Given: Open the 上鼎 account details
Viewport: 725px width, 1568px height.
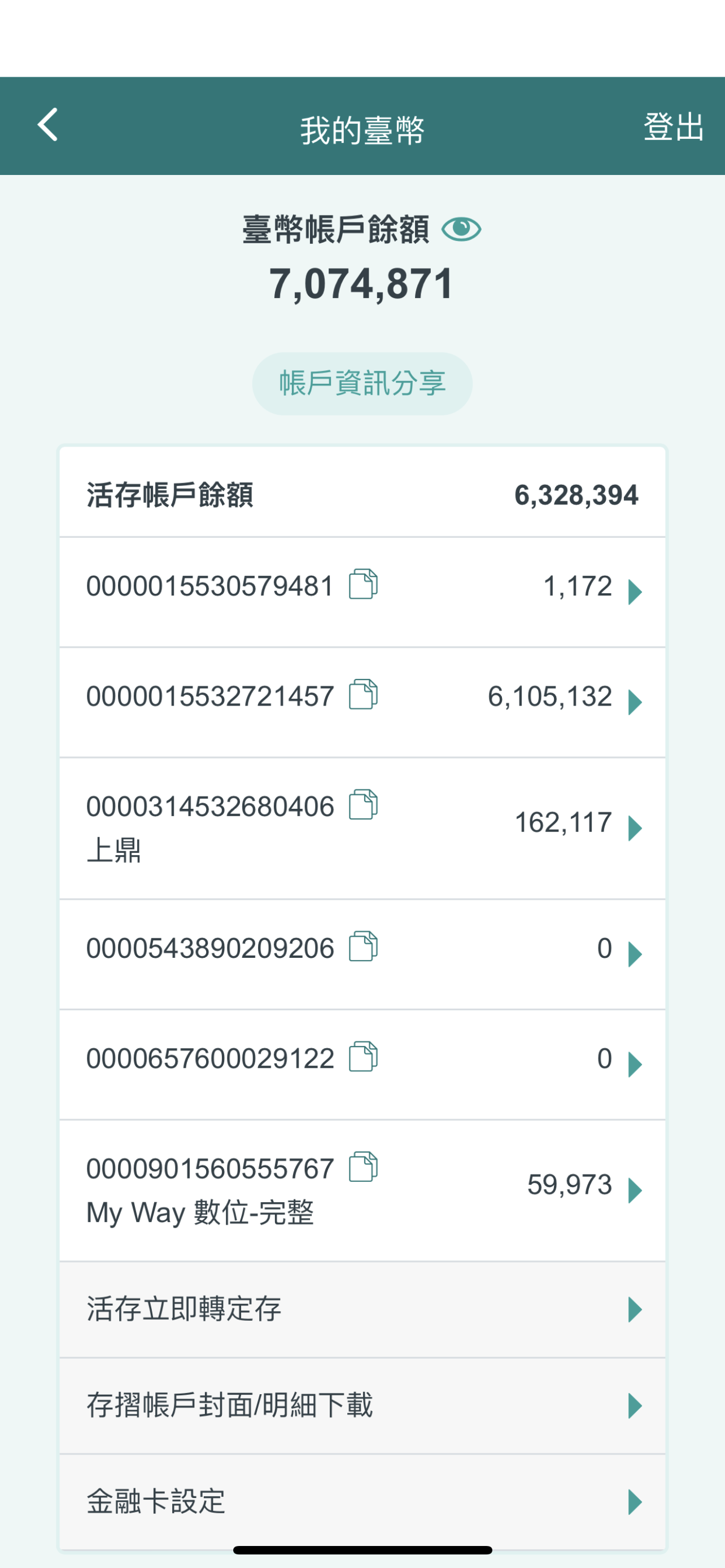Looking at the screenshot, I should [x=634, y=828].
